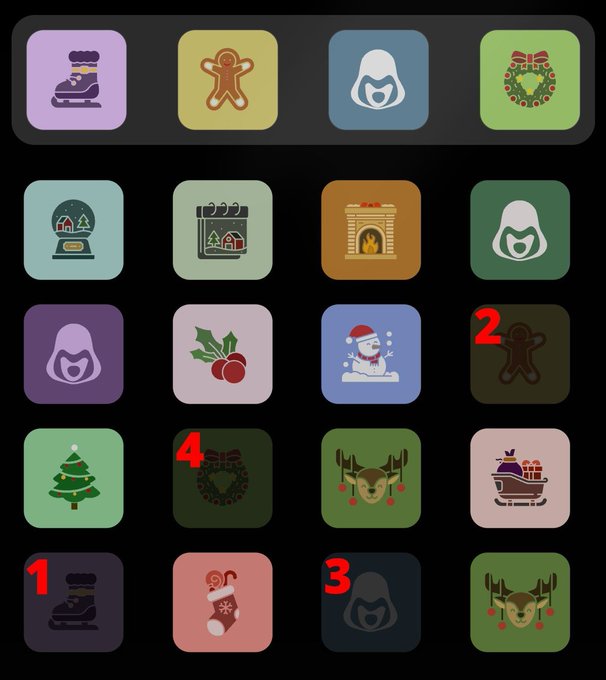The width and height of the screenshot is (606, 680).
Task: Select the snow globe tile
Action: click(73, 230)
